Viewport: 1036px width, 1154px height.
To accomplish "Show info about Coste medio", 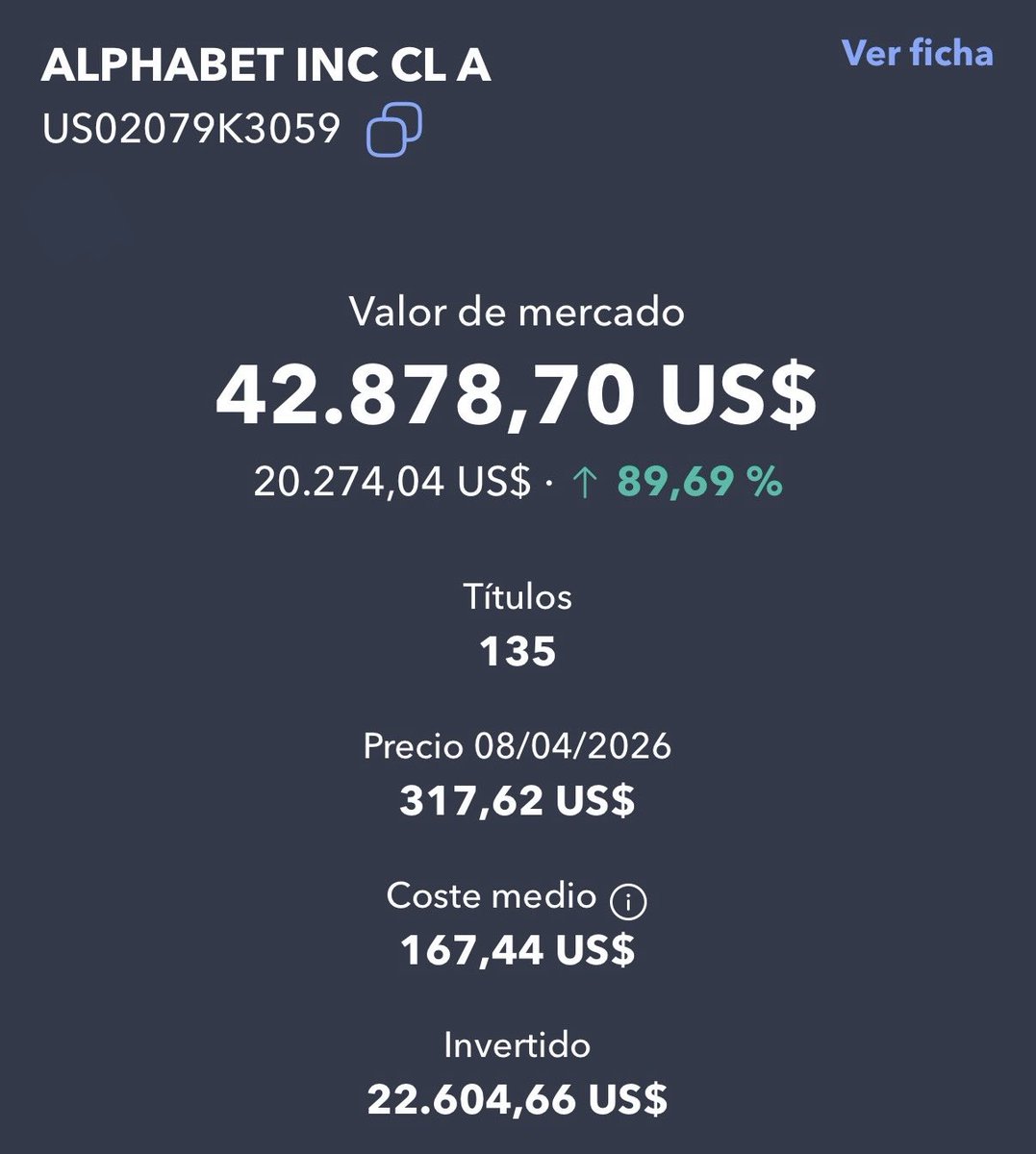I will 628,900.
